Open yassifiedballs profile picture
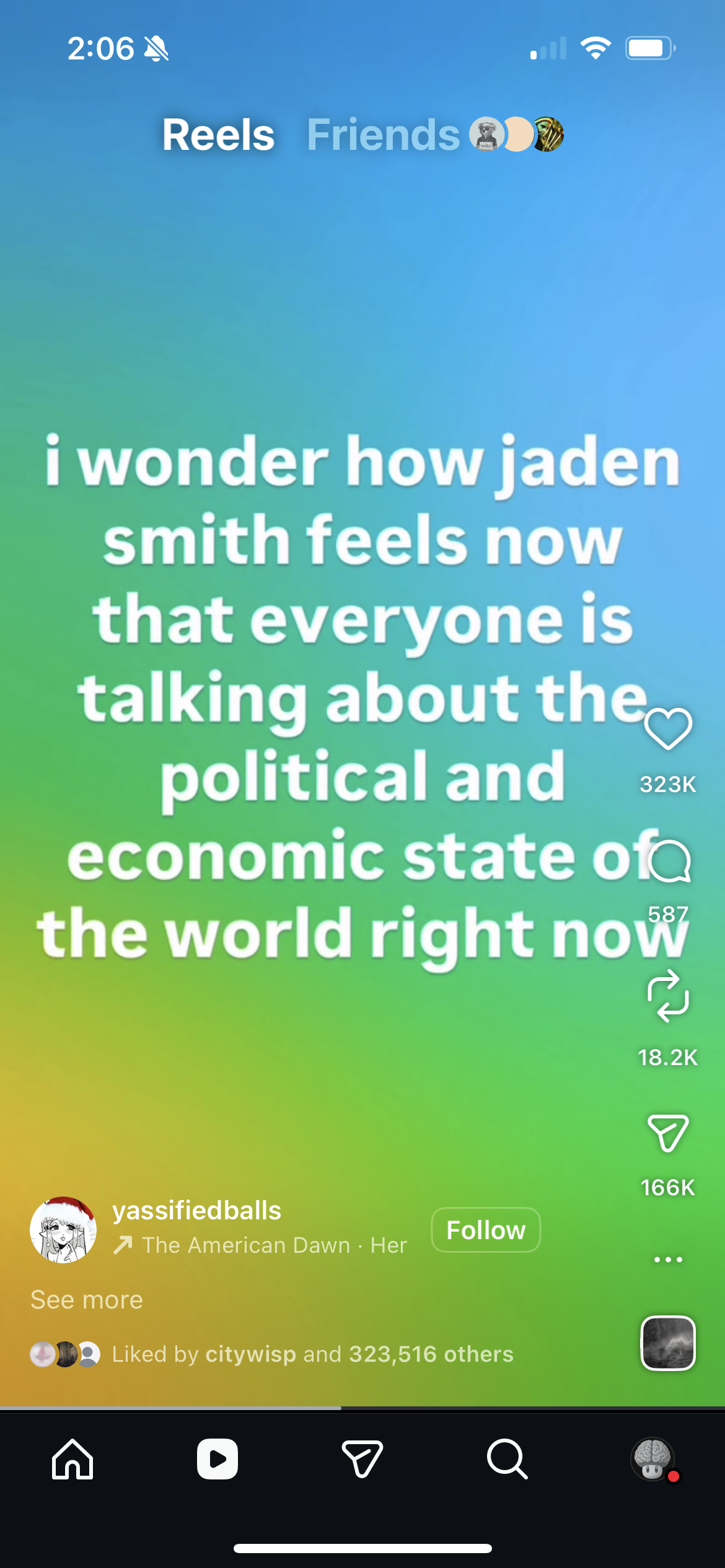 tap(63, 1230)
